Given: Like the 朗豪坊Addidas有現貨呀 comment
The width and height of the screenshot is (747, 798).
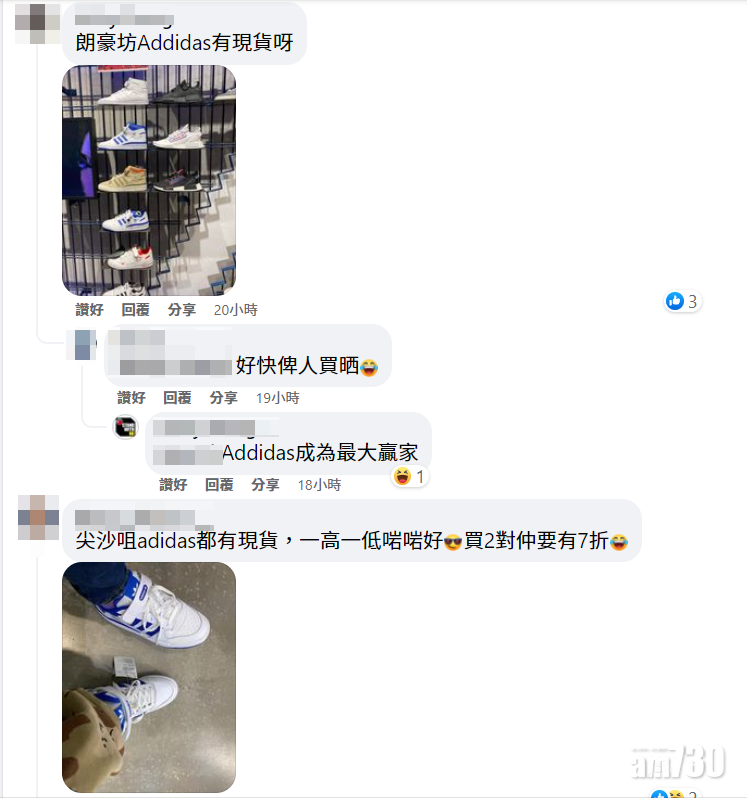Looking at the screenshot, I should (x=90, y=310).
